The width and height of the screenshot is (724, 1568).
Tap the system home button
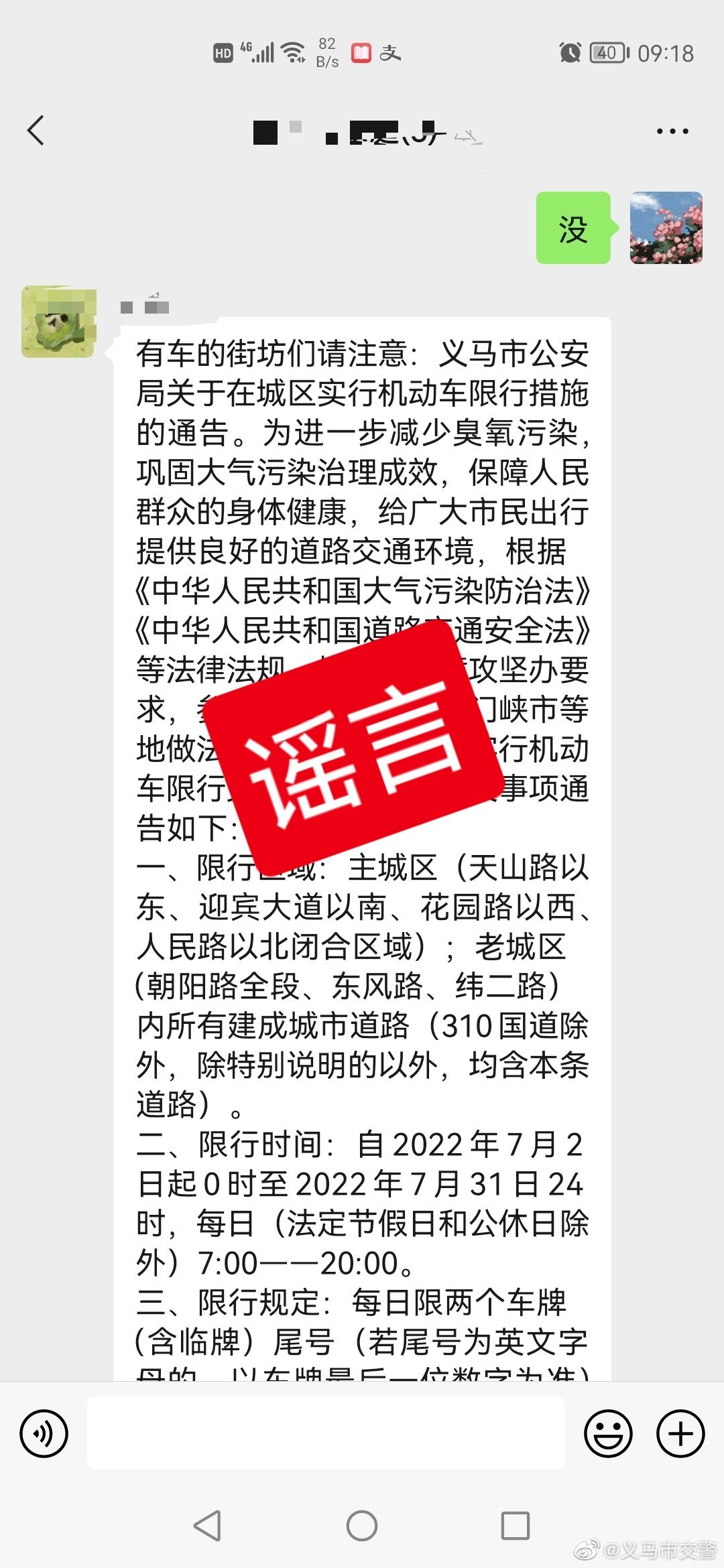point(362,1526)
